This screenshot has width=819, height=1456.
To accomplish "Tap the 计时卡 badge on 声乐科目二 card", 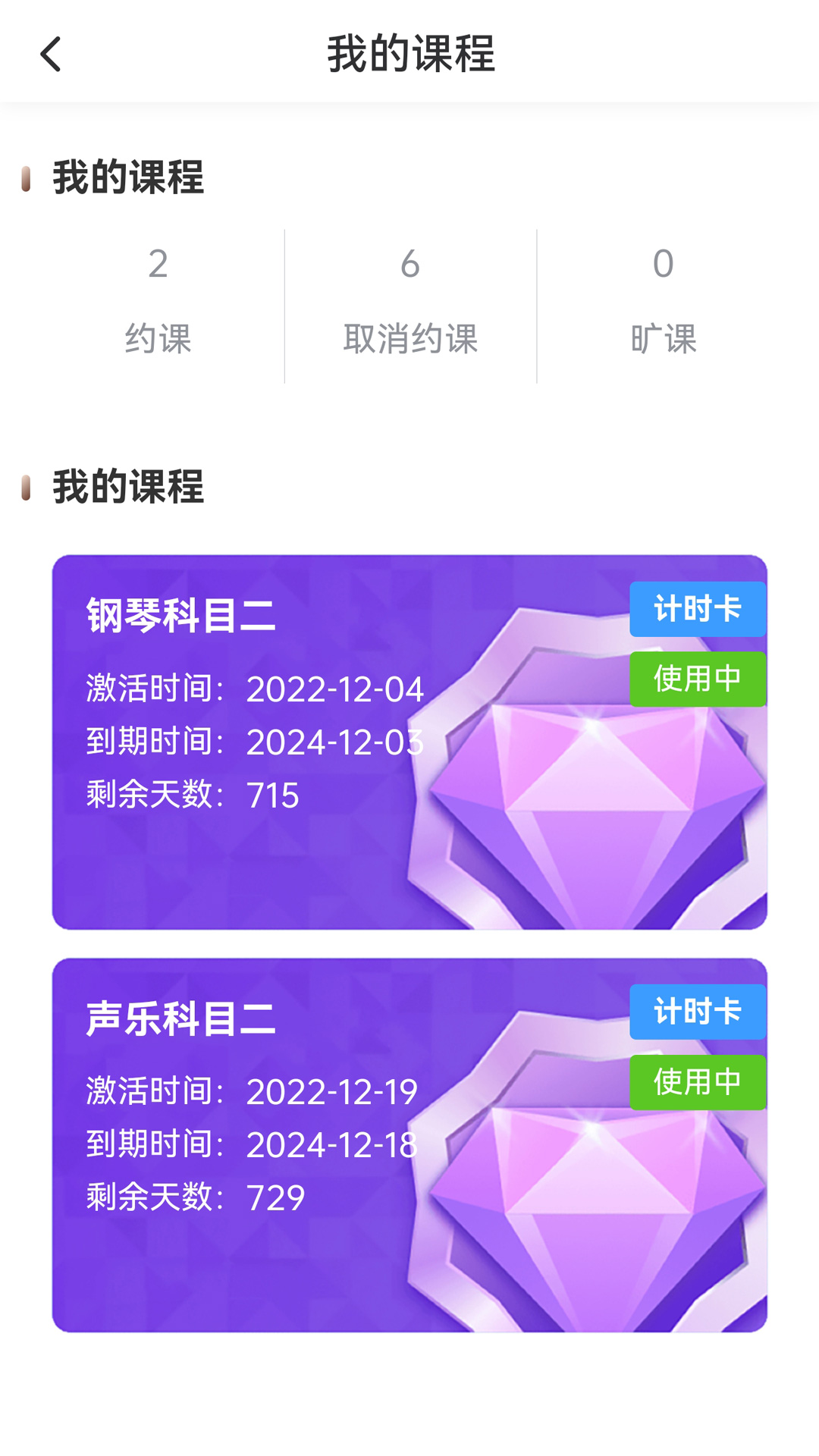I will tap(698, 1012).
